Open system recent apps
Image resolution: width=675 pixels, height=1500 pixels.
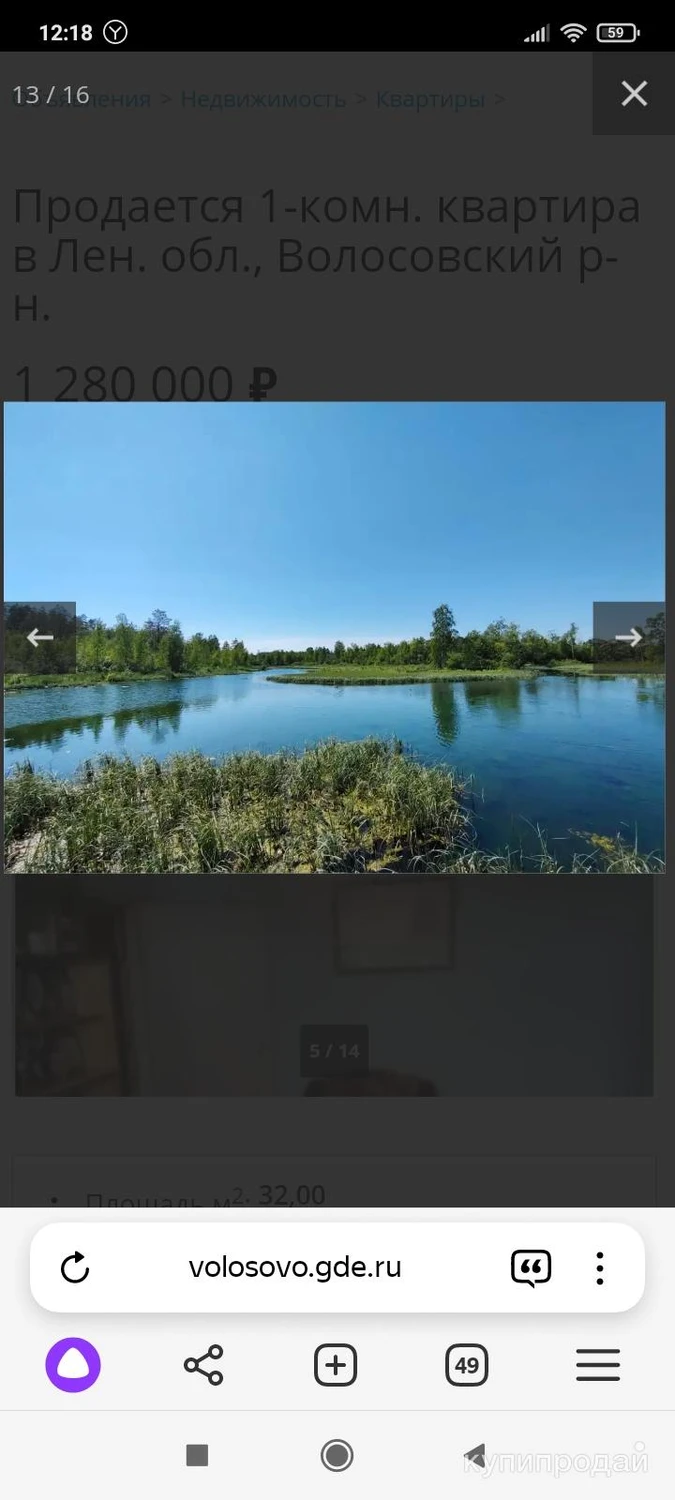coord(197,1455)
